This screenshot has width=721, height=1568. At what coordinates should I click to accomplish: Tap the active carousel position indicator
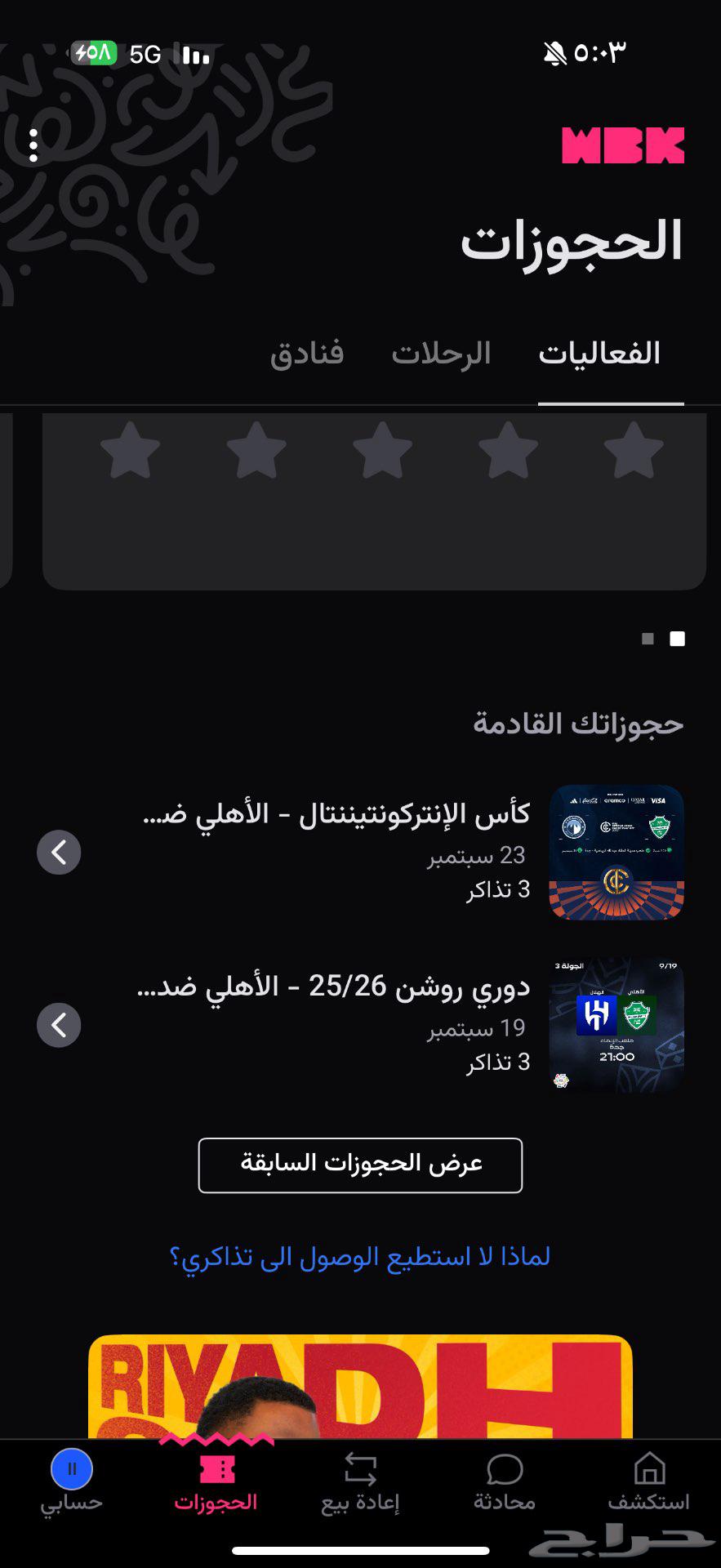click(x=677, y=638)
